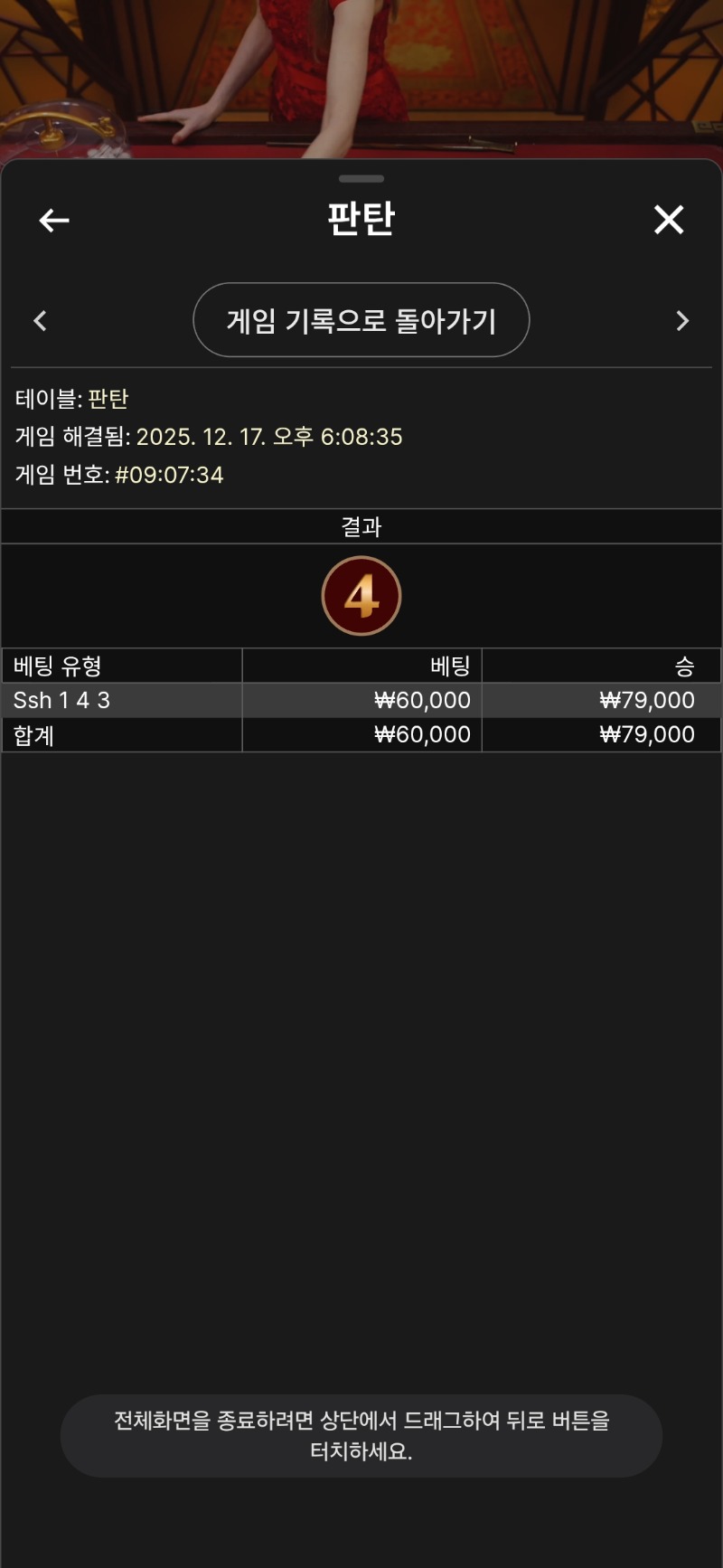Screen dimensions: 723x1568
Task: Go back using the top-left arrow
Action: point(54,220)
